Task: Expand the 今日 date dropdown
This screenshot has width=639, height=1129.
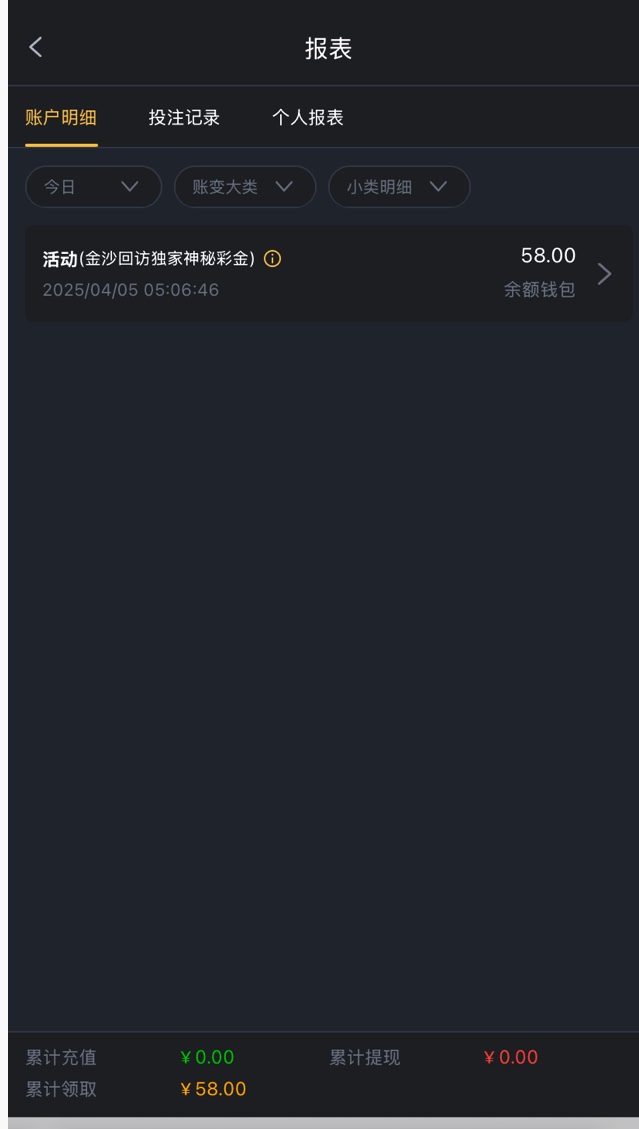Action: (93, 187)
